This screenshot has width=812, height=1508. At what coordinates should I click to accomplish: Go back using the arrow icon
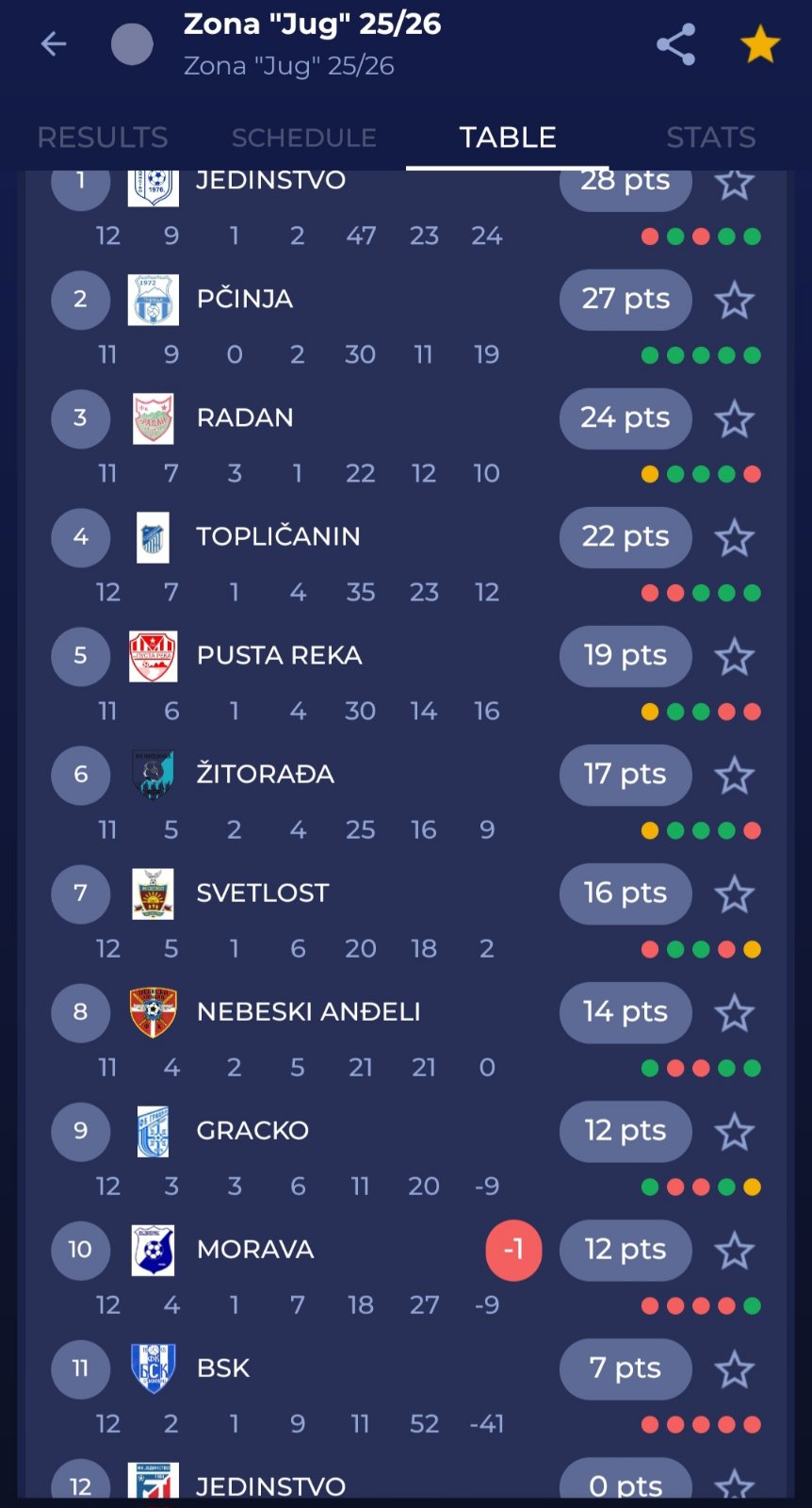(x=54, y=43)
